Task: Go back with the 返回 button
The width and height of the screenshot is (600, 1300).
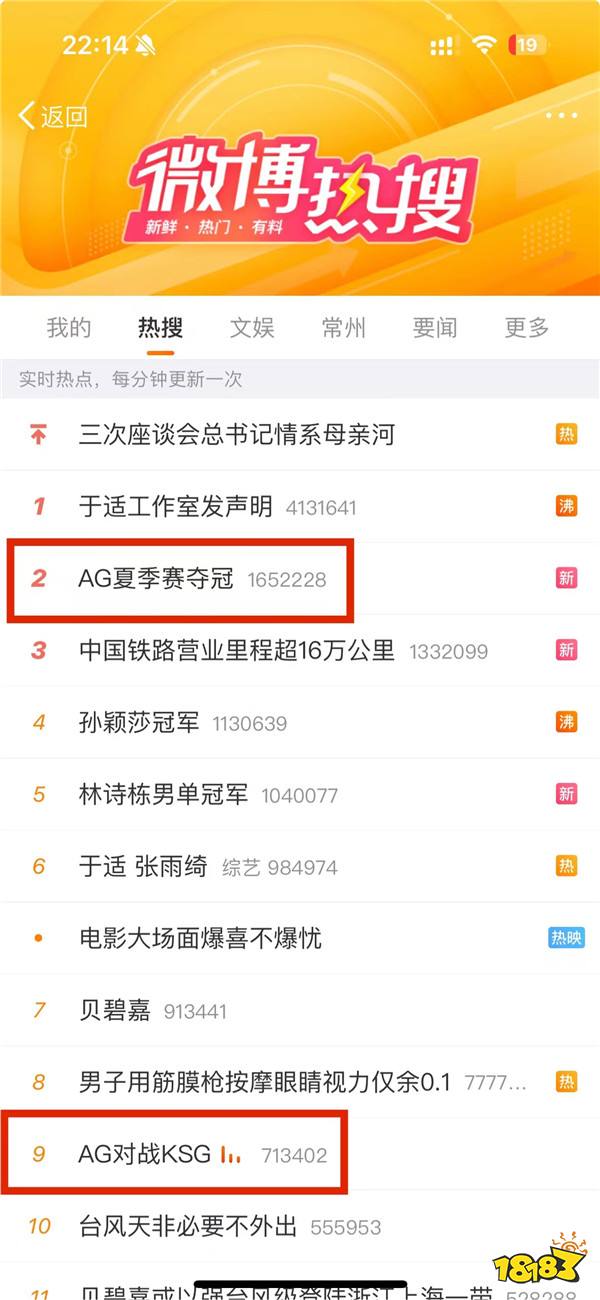Action: click(53, 116)
